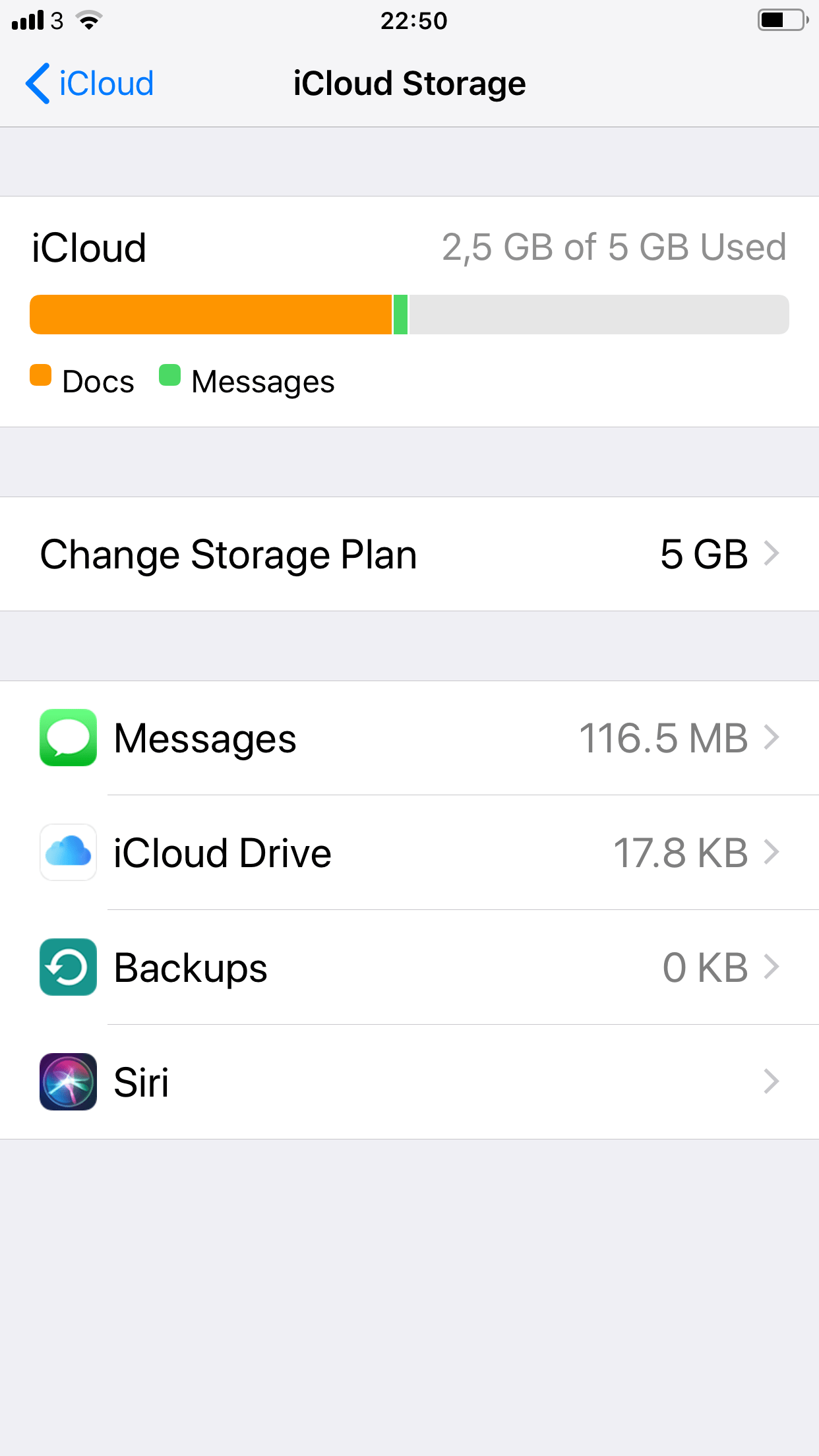Tap the back chevron next to iCloud
The image size is (819, 1456).
[x=38, y=83]
